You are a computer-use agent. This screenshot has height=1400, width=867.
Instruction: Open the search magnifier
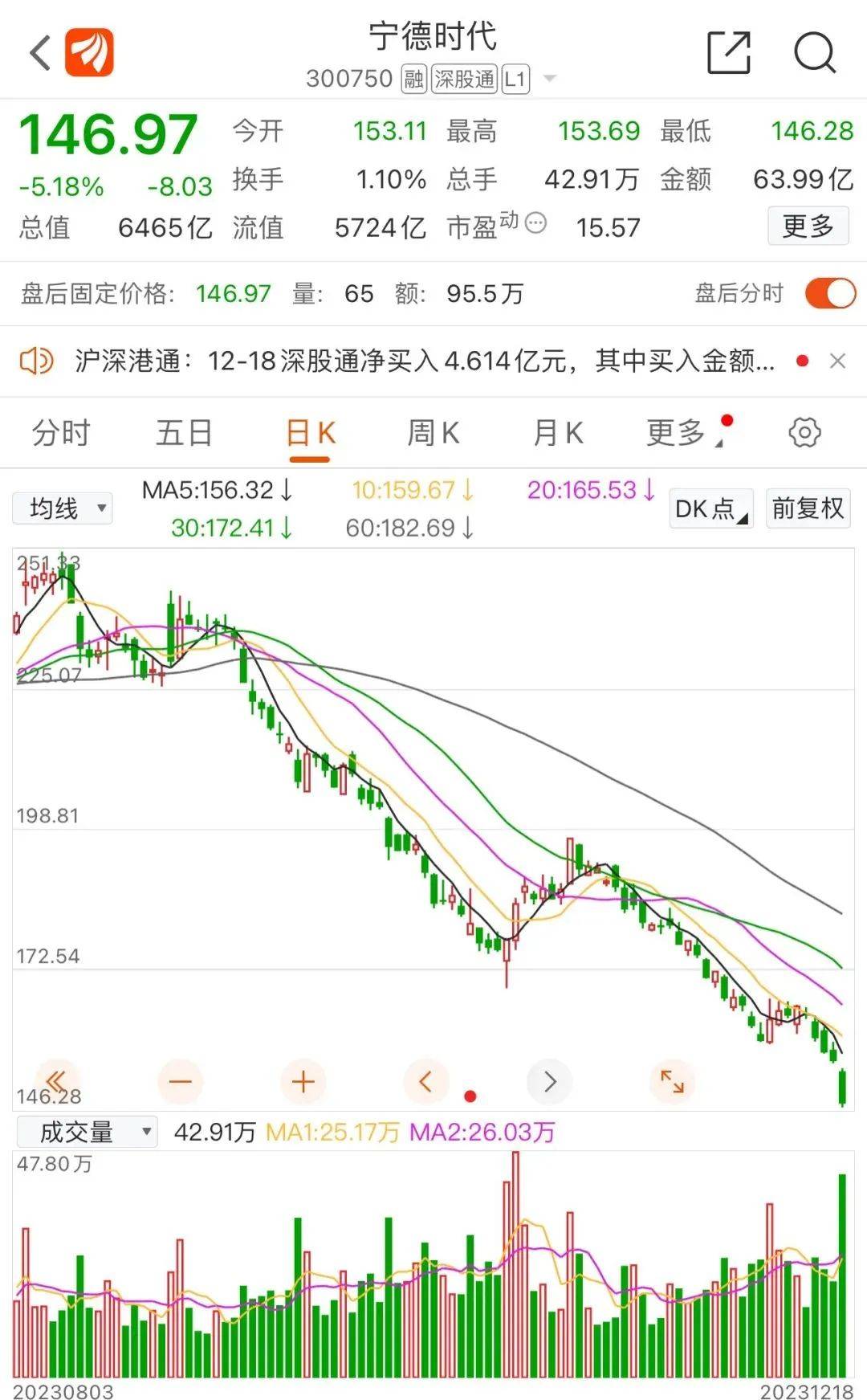815,53
